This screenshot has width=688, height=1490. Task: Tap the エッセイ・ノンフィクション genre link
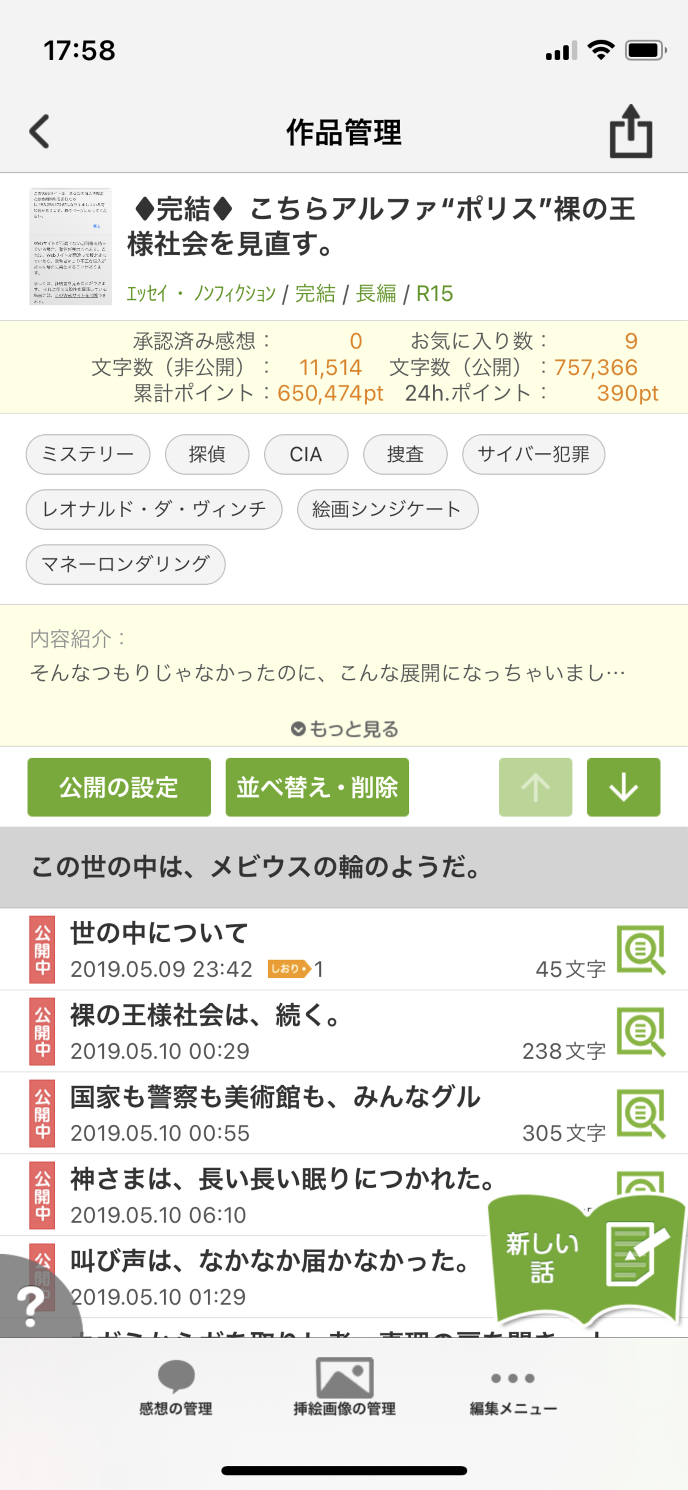coord(200,293)
